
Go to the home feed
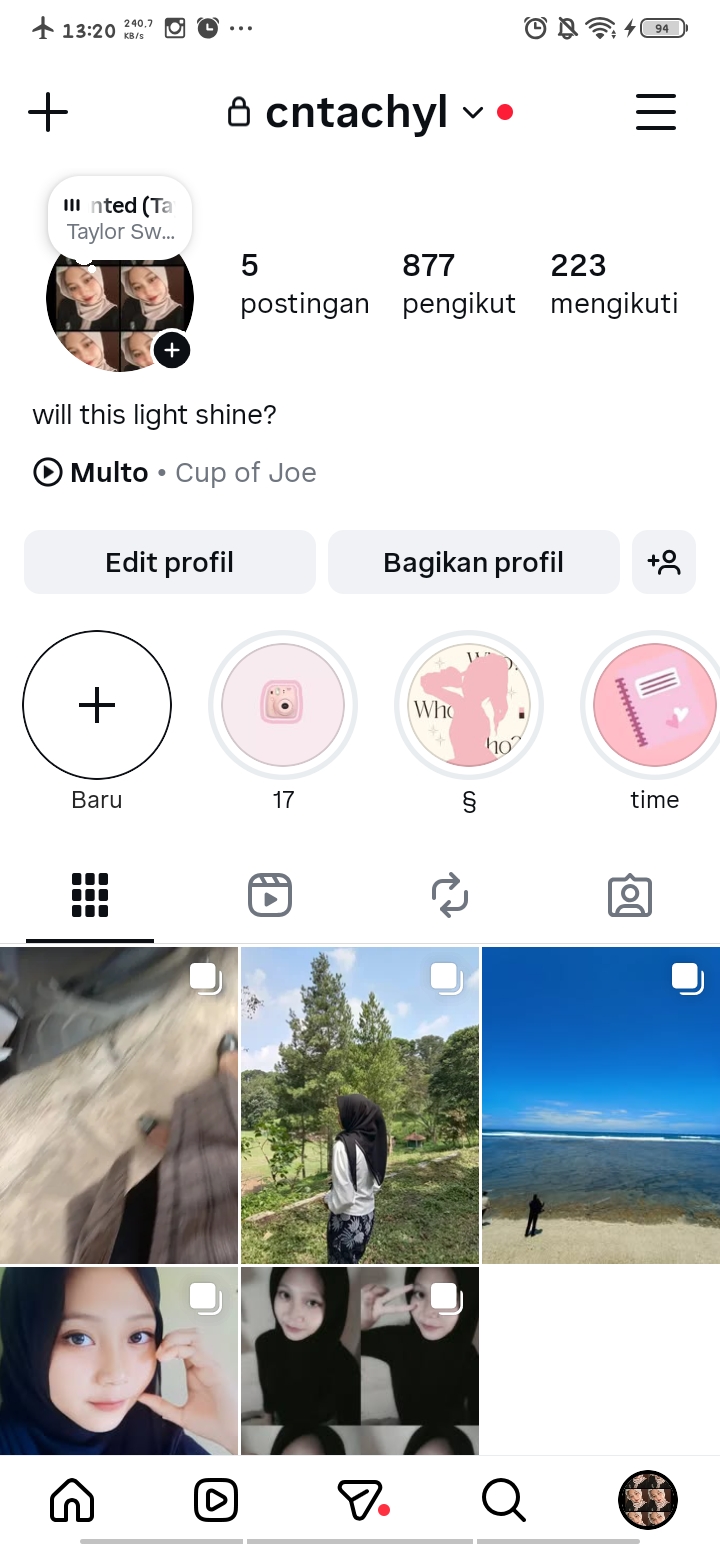click(72, 1500)
